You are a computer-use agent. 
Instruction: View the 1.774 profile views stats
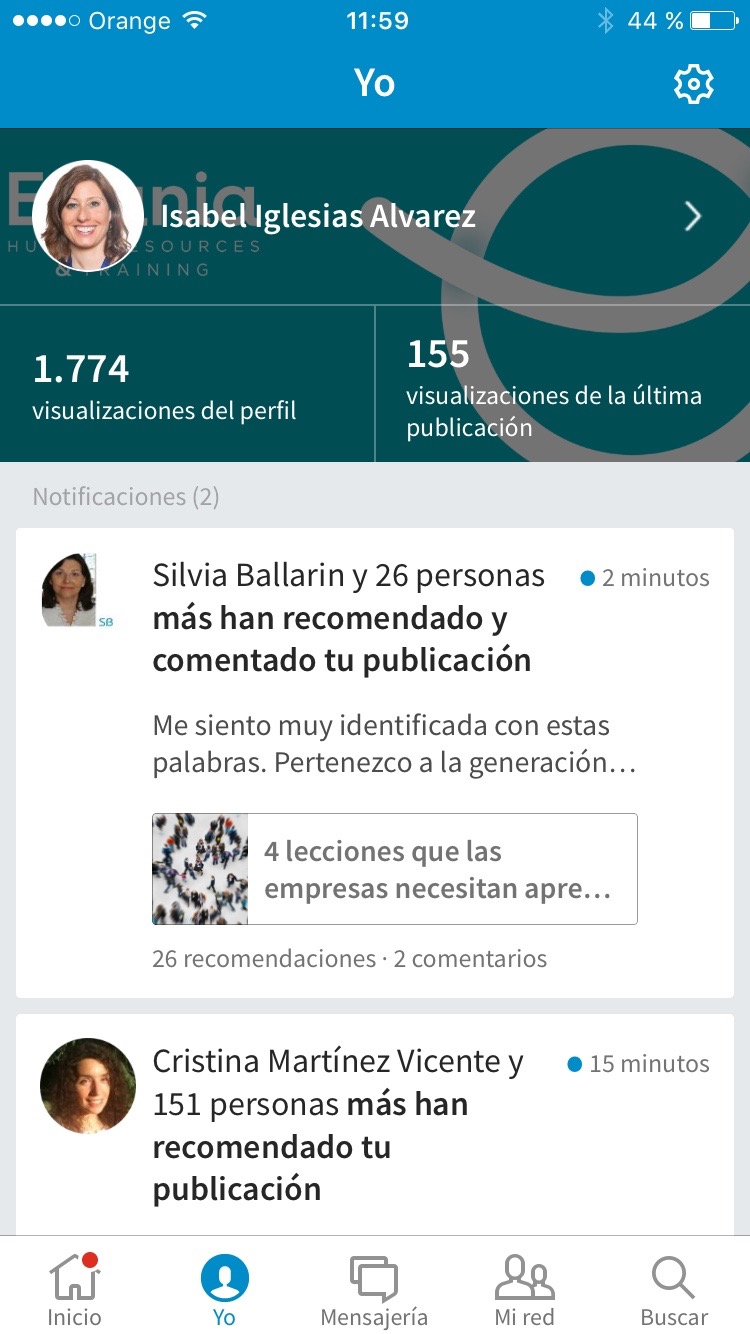187,385
